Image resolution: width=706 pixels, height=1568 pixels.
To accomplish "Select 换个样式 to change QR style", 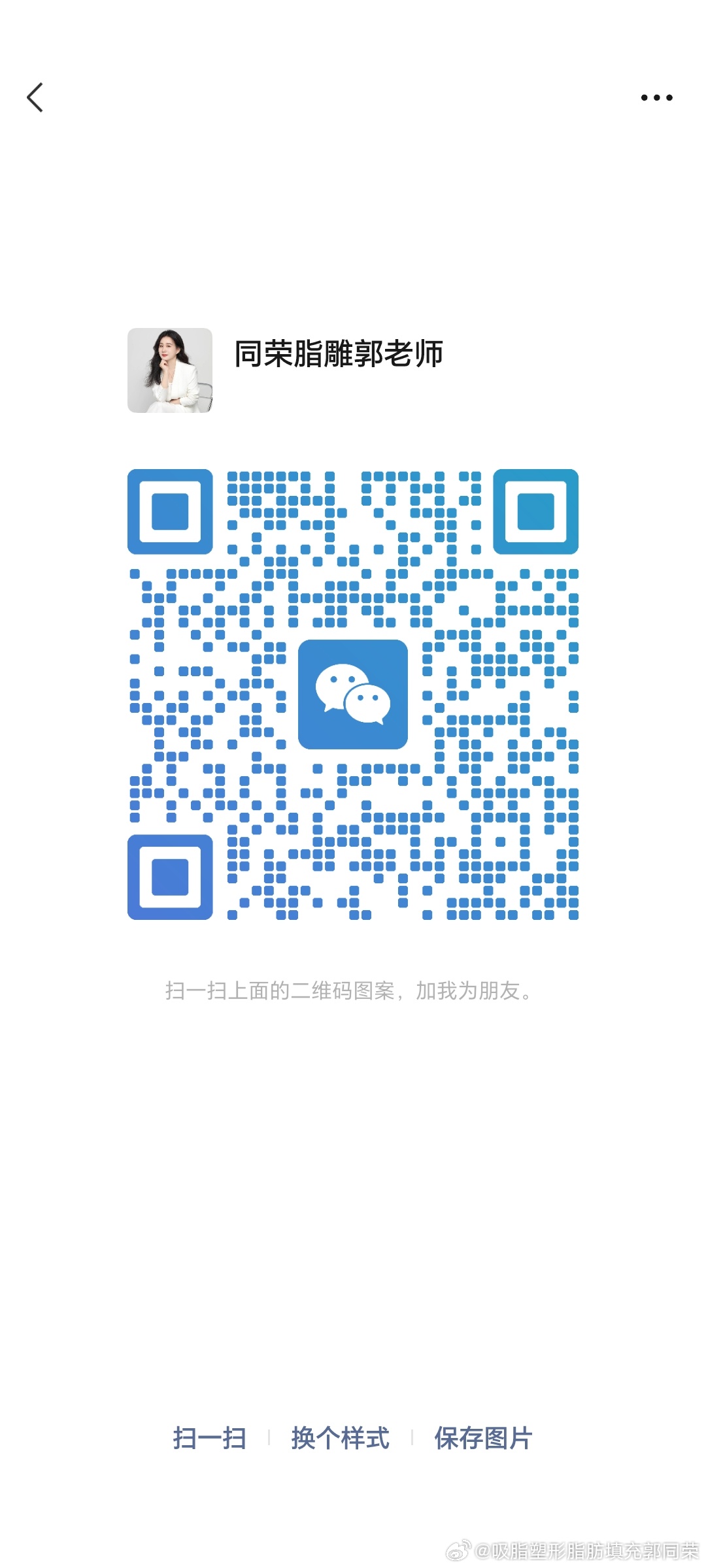I will [x=340, y=1438].
